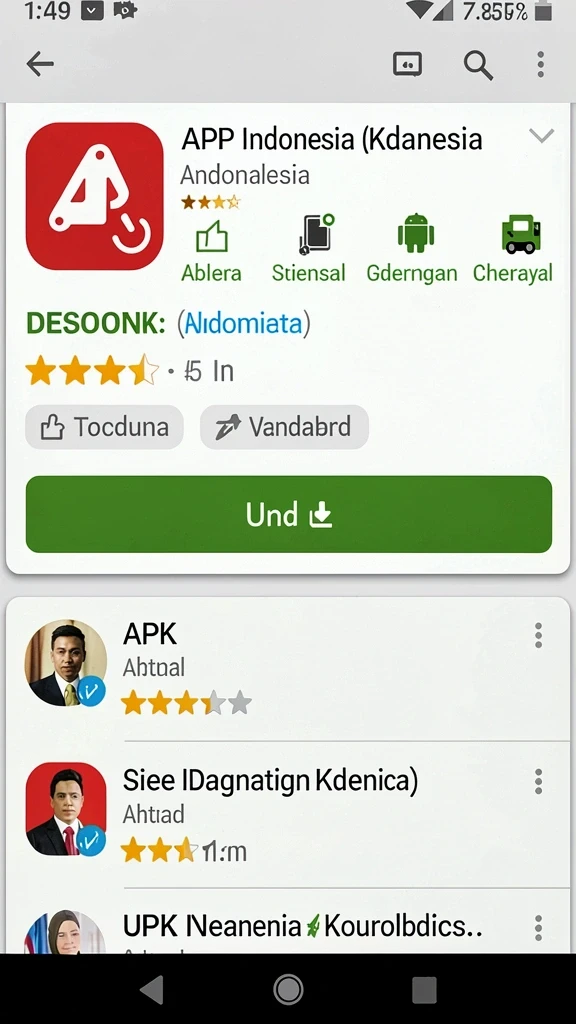Tap the square icon beside search
576x1024 pixels.
coord(408,64)
